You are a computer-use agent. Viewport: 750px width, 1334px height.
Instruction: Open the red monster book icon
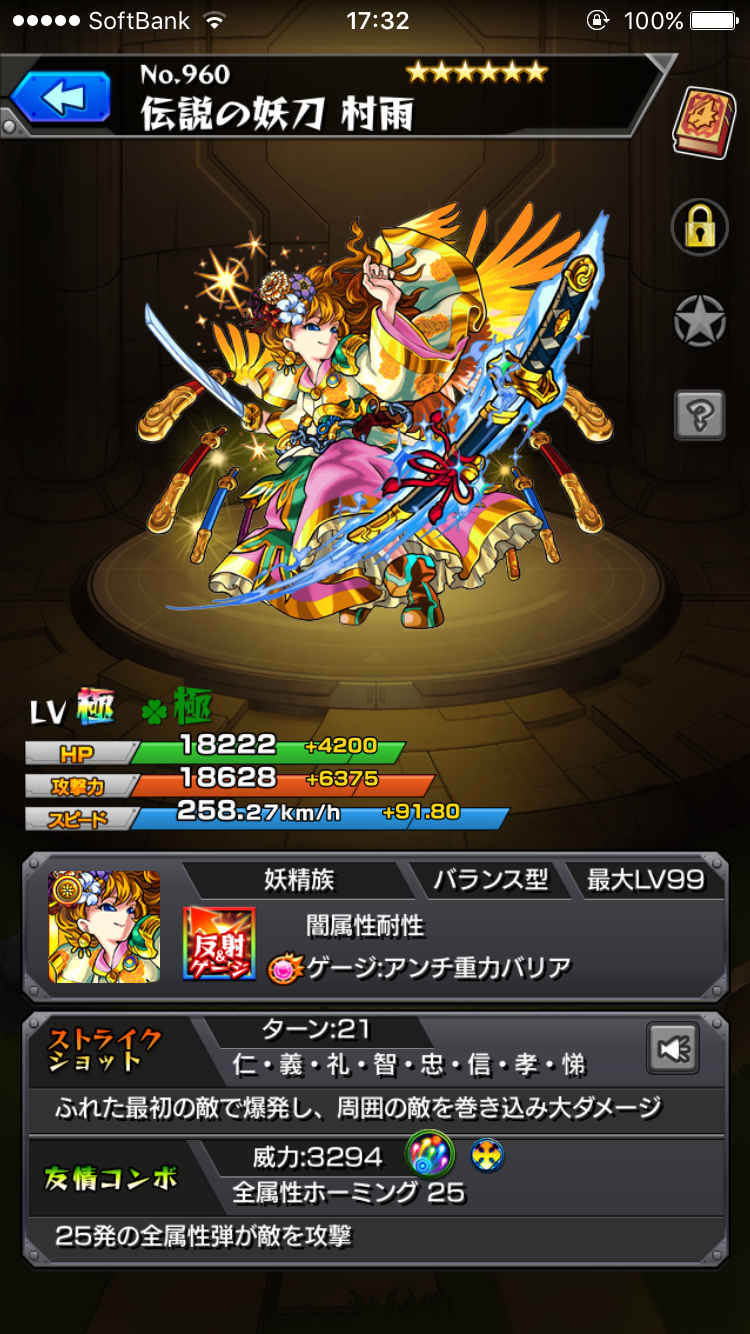point(702,121)
